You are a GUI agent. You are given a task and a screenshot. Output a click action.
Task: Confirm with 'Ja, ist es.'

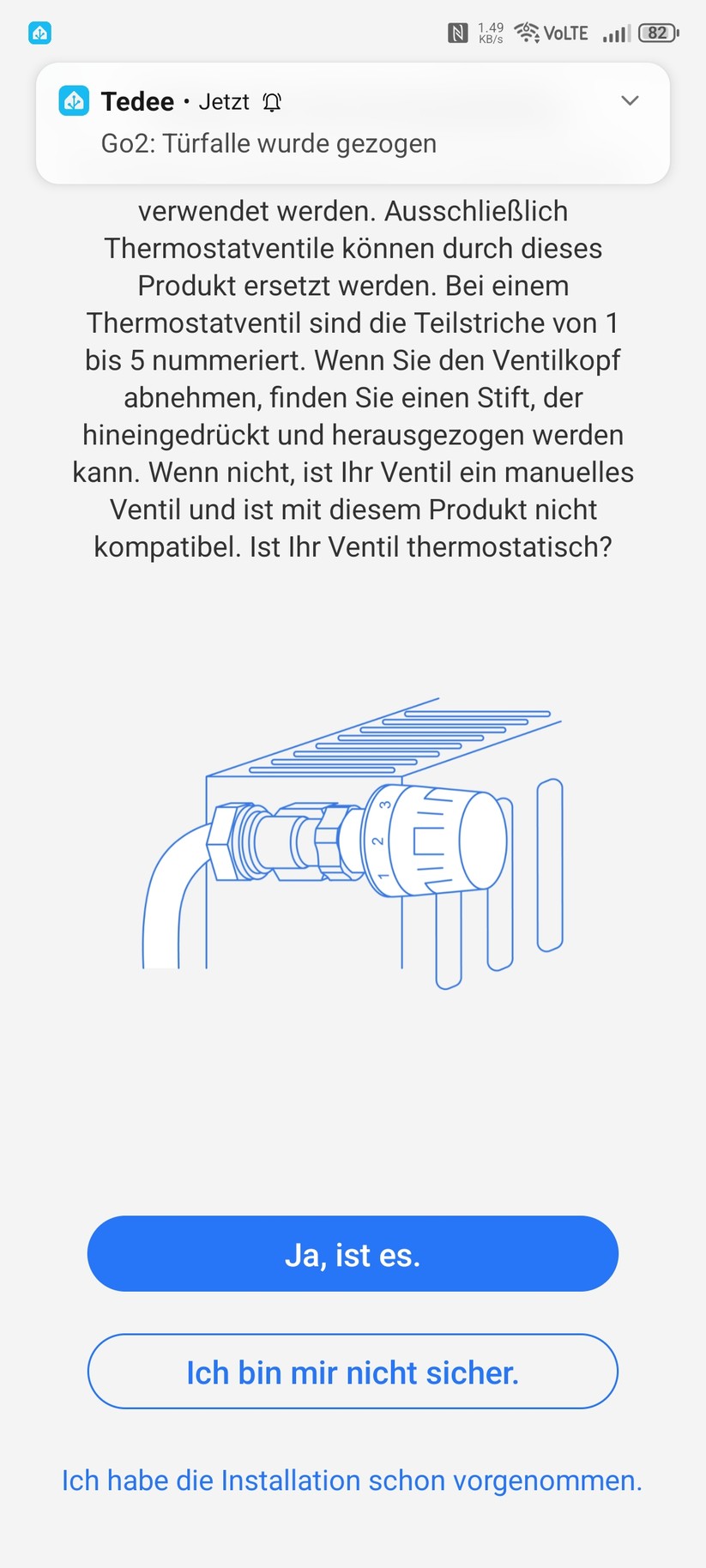353,1253
